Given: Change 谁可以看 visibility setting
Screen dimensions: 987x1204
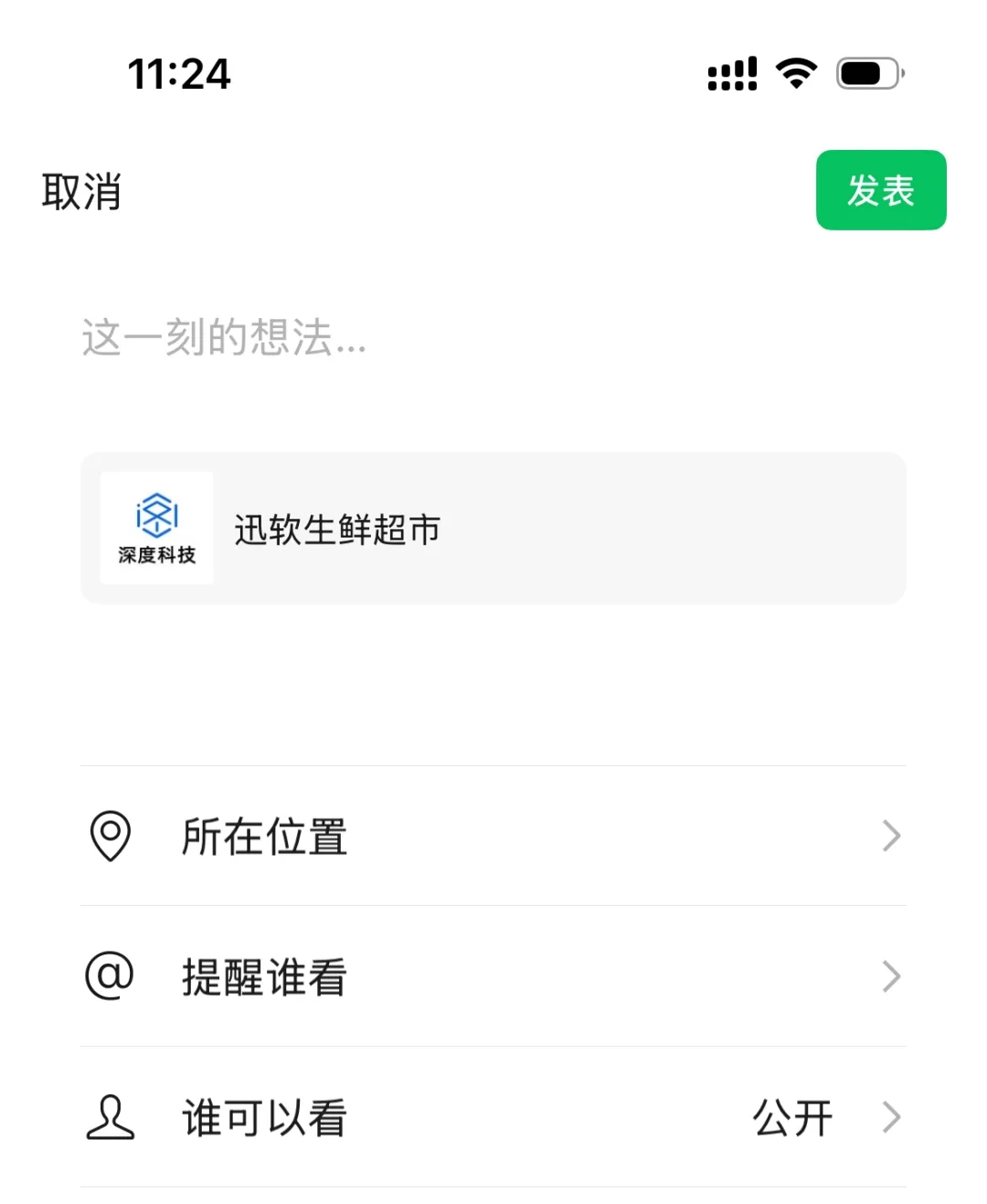Looking at the screenshot, I should tap(493, 1117).
